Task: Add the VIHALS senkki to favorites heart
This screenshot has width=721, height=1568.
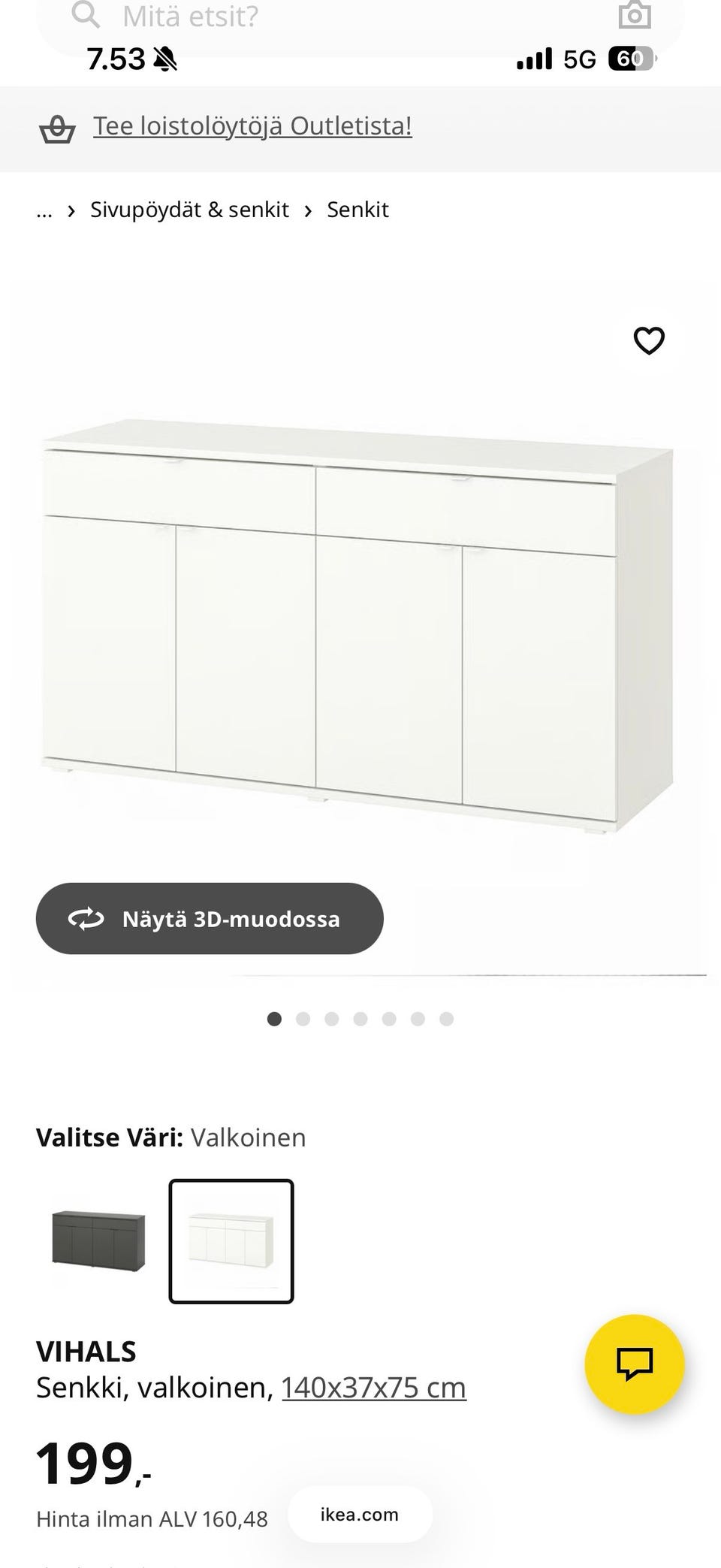Action: pyautogui.click(x=647, y=340)
